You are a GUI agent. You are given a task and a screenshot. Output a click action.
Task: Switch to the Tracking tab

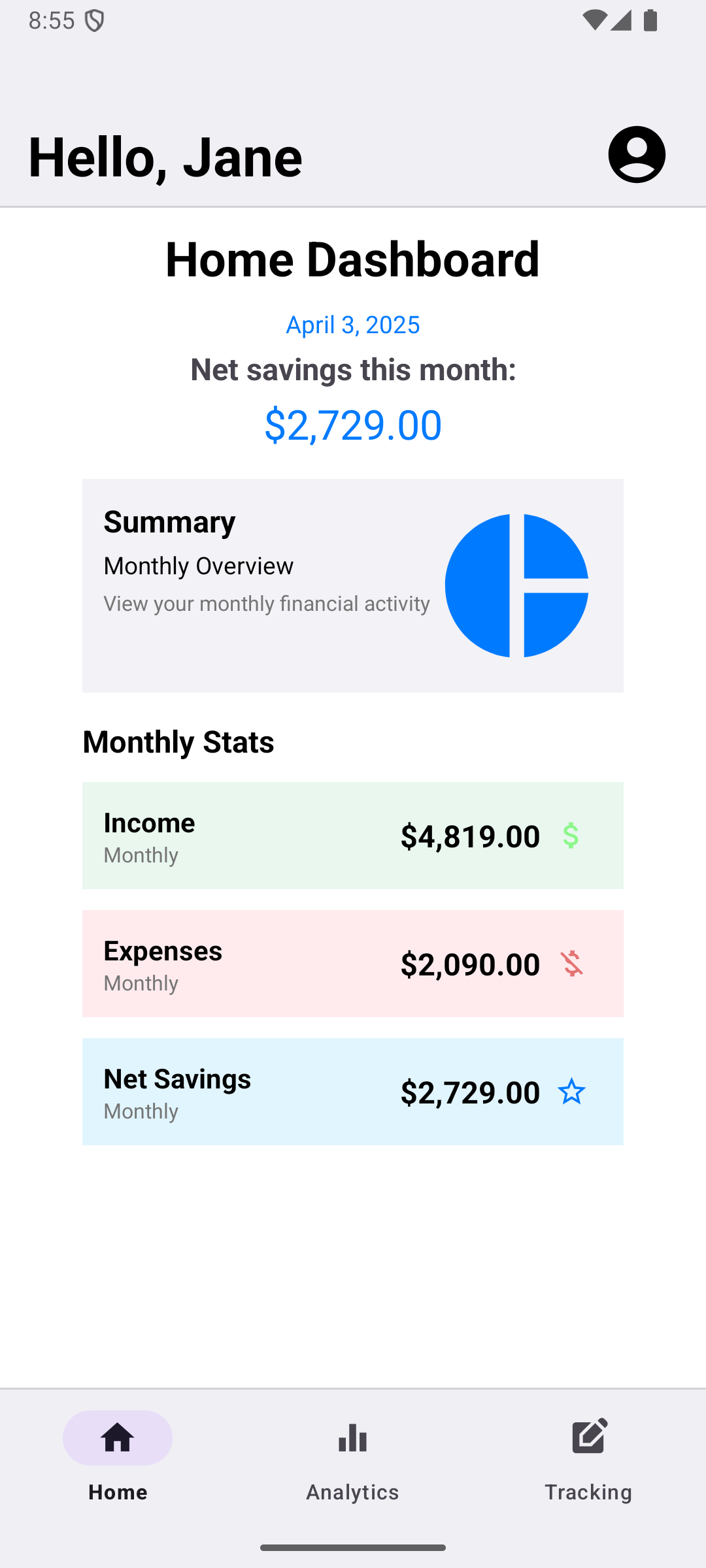[x=588, y=1463]
